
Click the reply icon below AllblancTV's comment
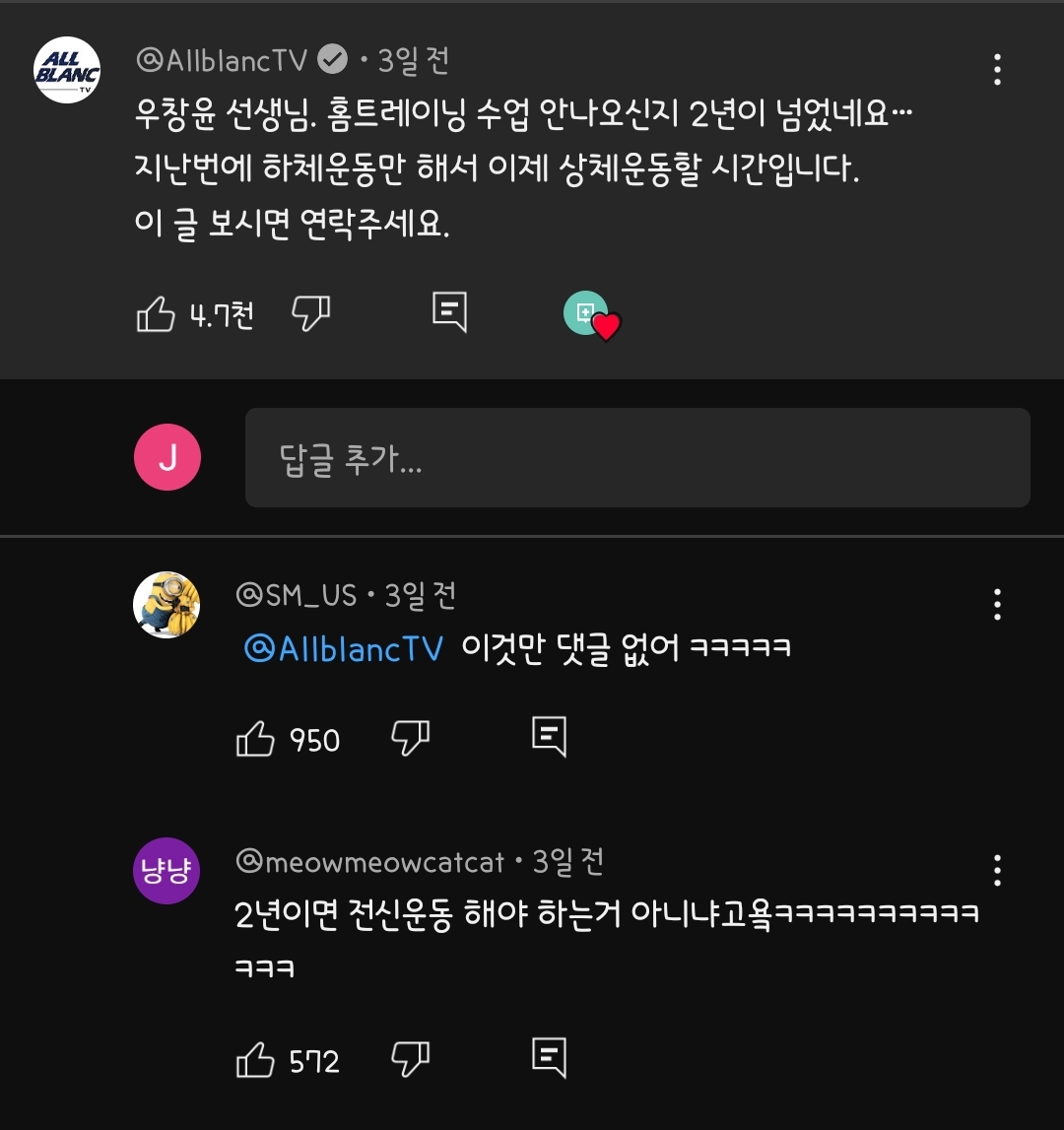tap(451, 311)
